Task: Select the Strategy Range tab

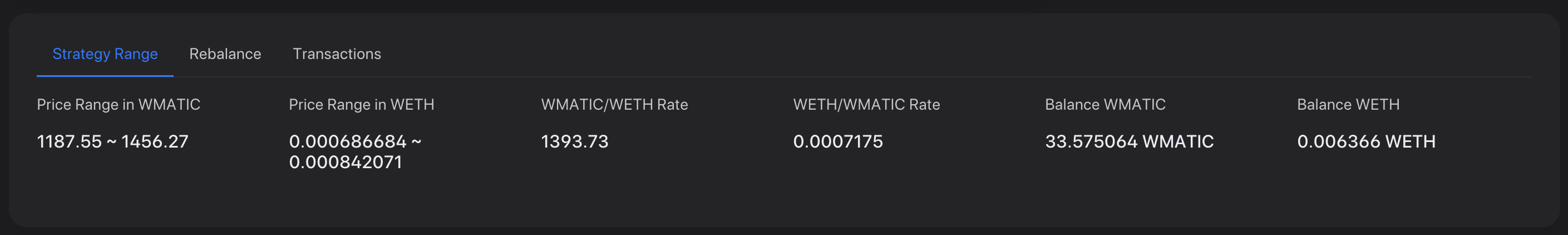Action: coord(105,54)
